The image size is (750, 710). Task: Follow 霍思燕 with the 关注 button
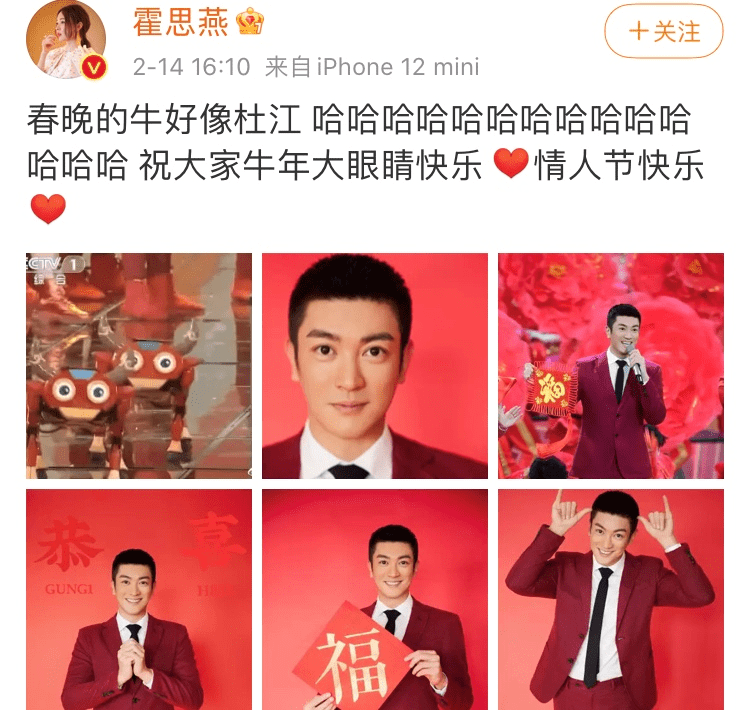pyautogui.click(x=663, y=31)
